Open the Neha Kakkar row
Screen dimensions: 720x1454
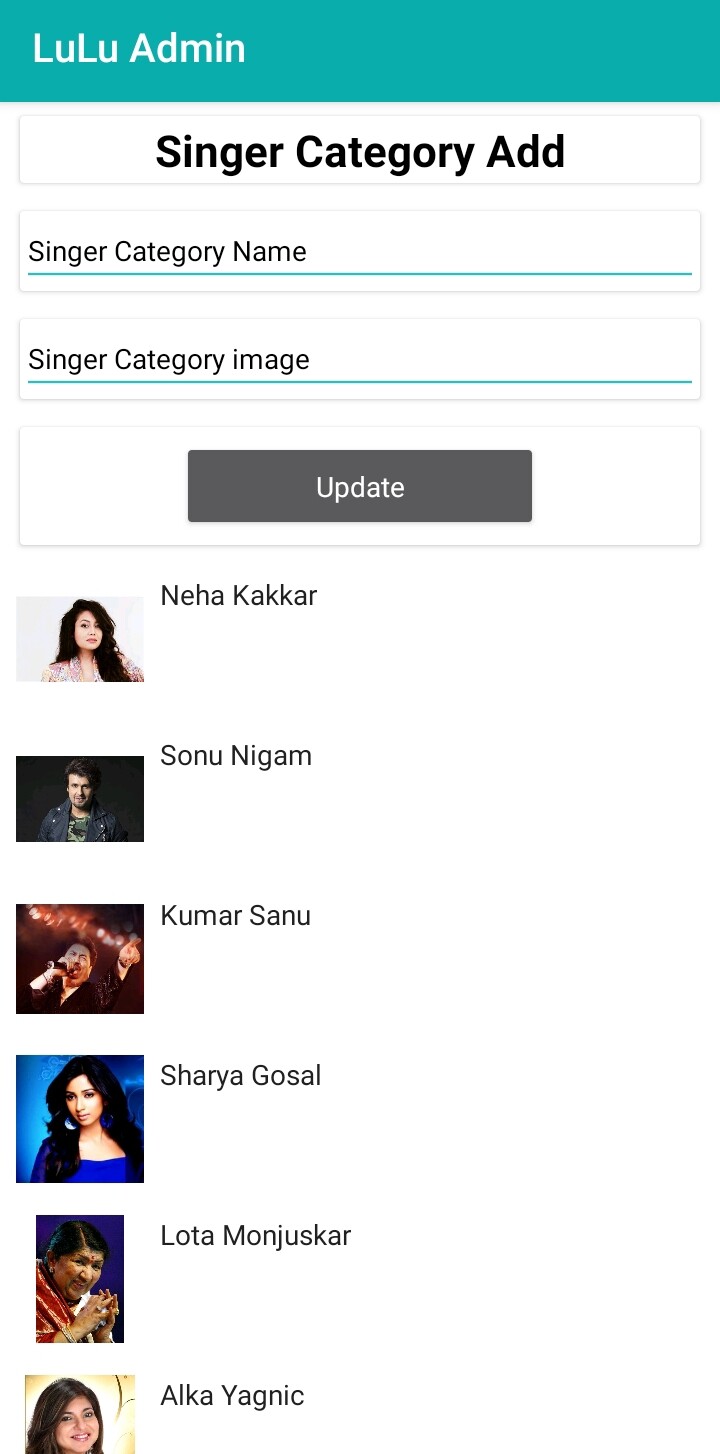tap(239, 596)
